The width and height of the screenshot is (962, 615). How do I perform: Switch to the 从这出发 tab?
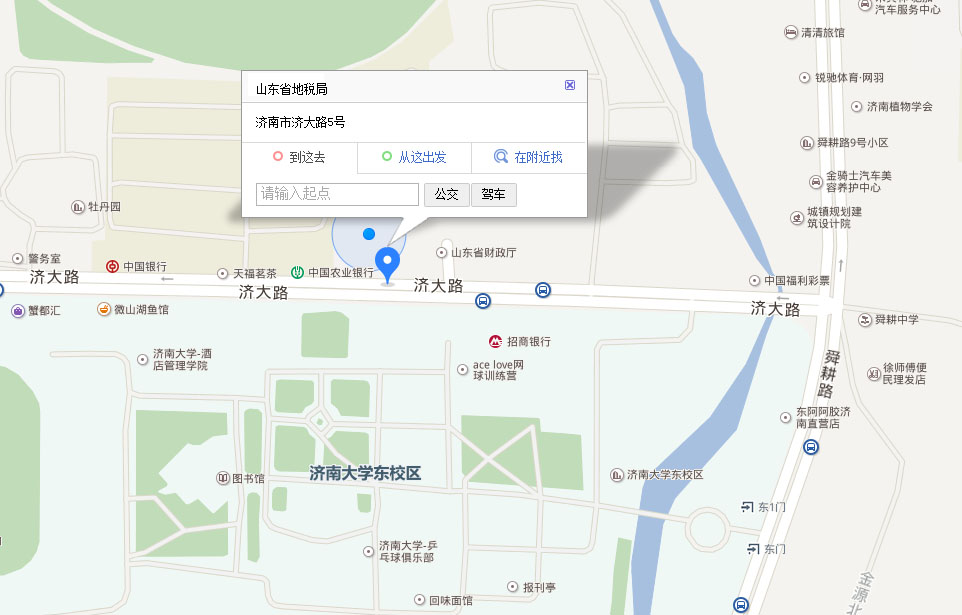pyautogui.click(x=414, y=158)
